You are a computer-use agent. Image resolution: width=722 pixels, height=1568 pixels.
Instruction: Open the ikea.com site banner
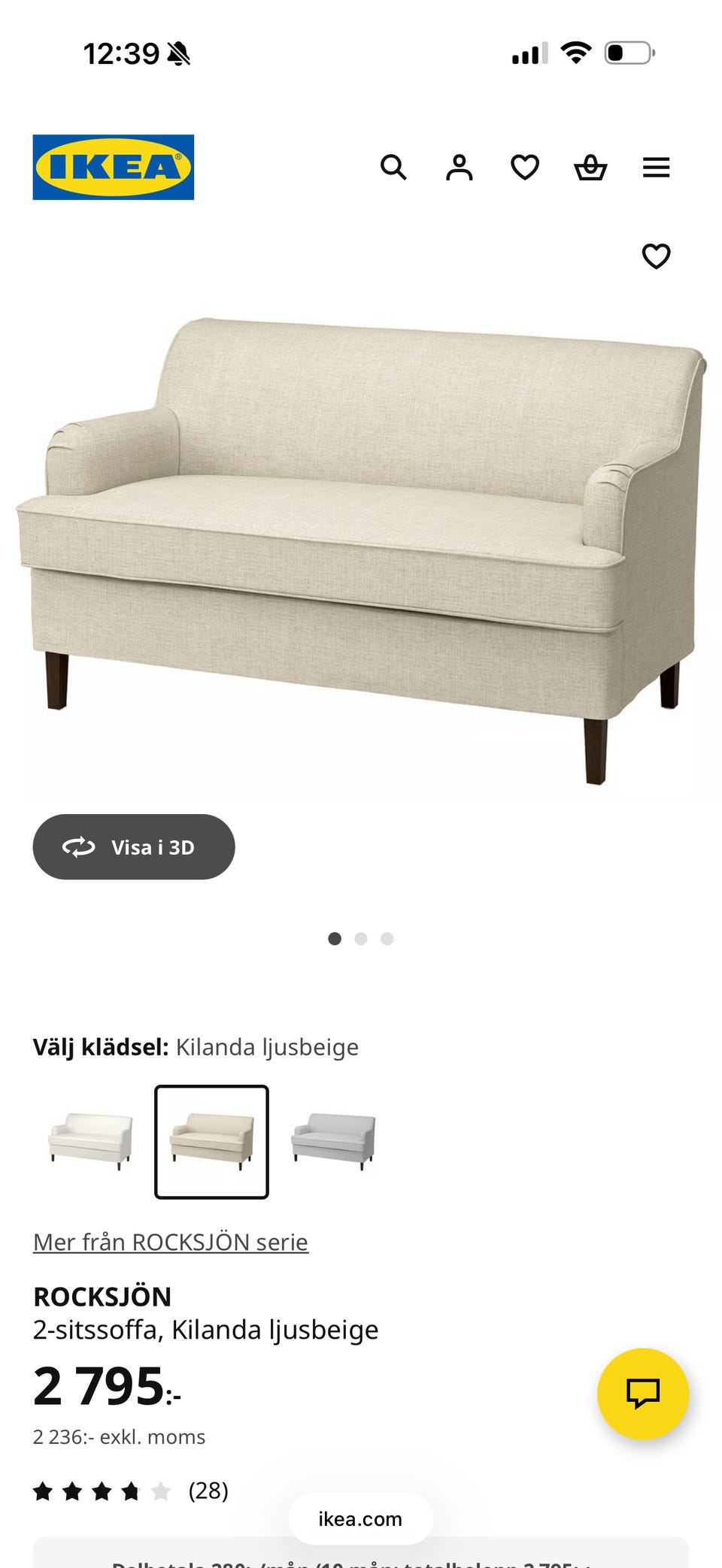[x=359, y=1519]
